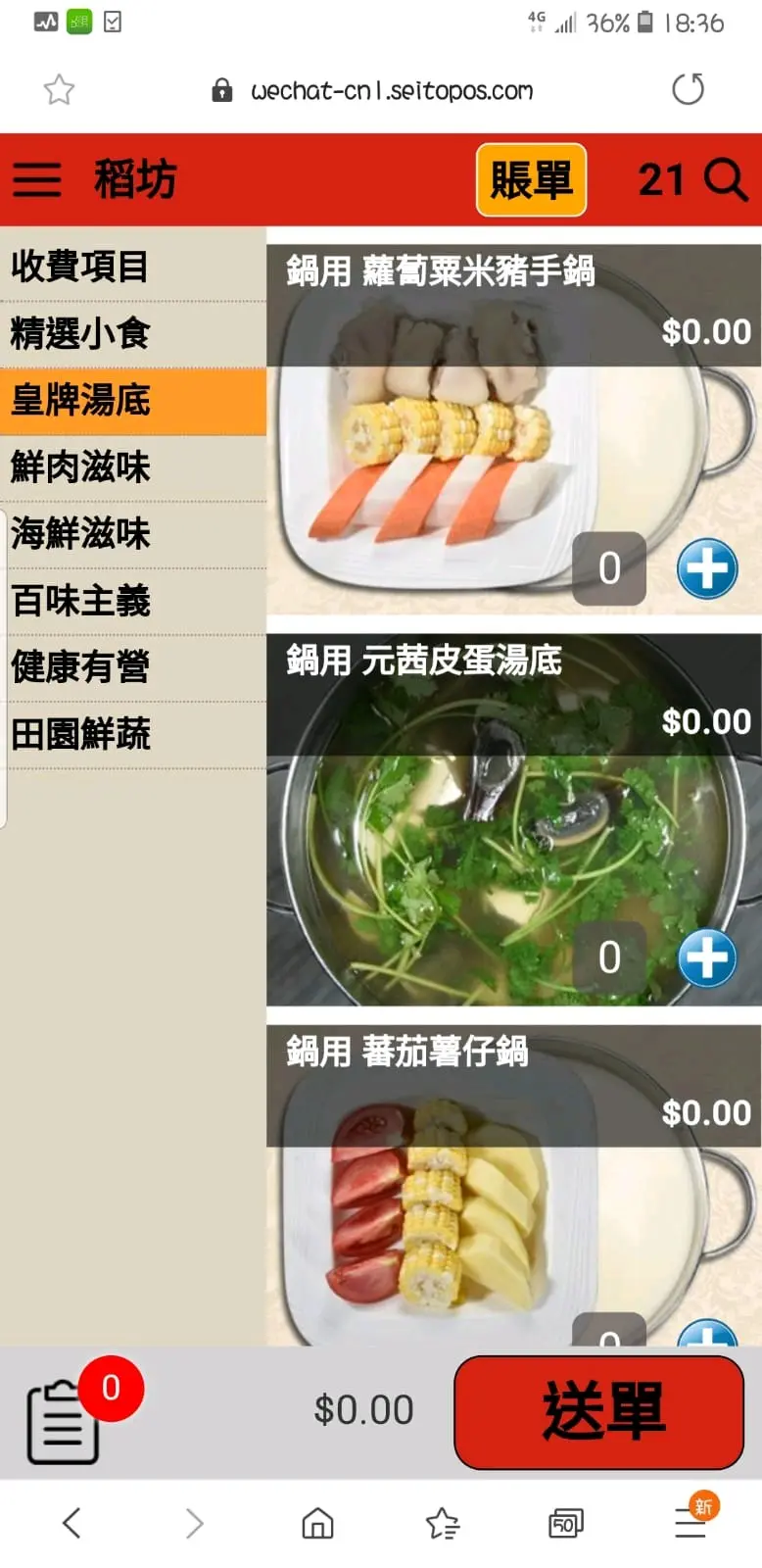Search the menu with the magnifier icon
Viewport: 762px width, 1568px height.
pos(726,179)
